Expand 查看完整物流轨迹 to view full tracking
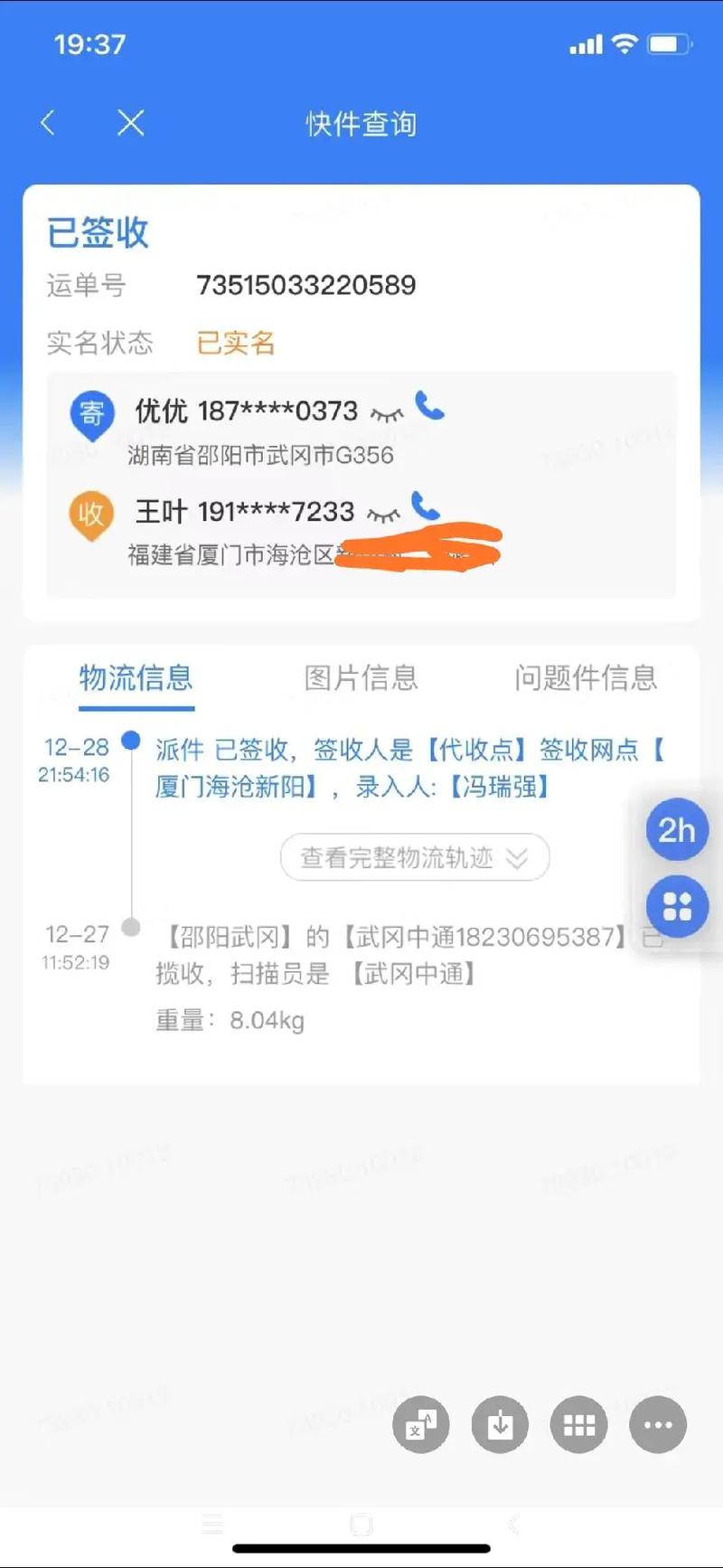 (415, 857)
